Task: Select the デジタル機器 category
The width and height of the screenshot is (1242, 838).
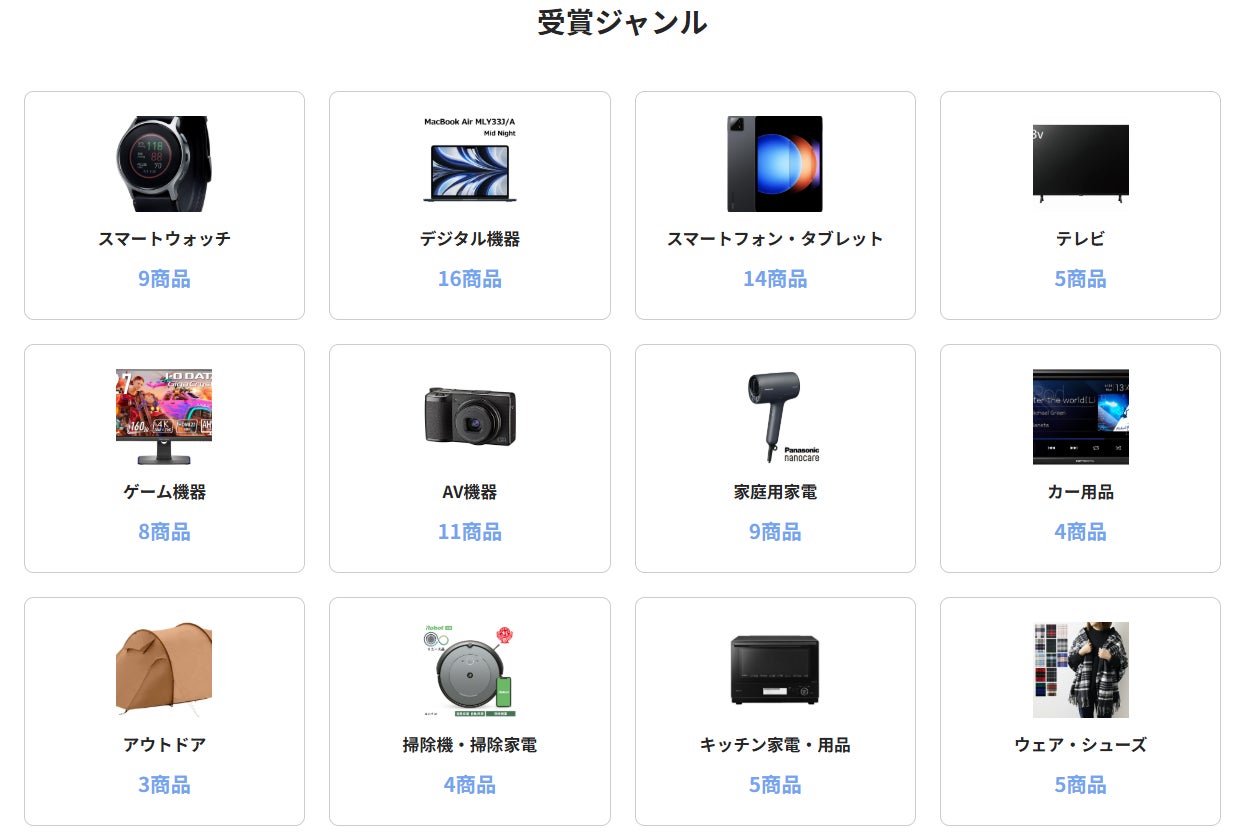Action: (x=470, y=206)
